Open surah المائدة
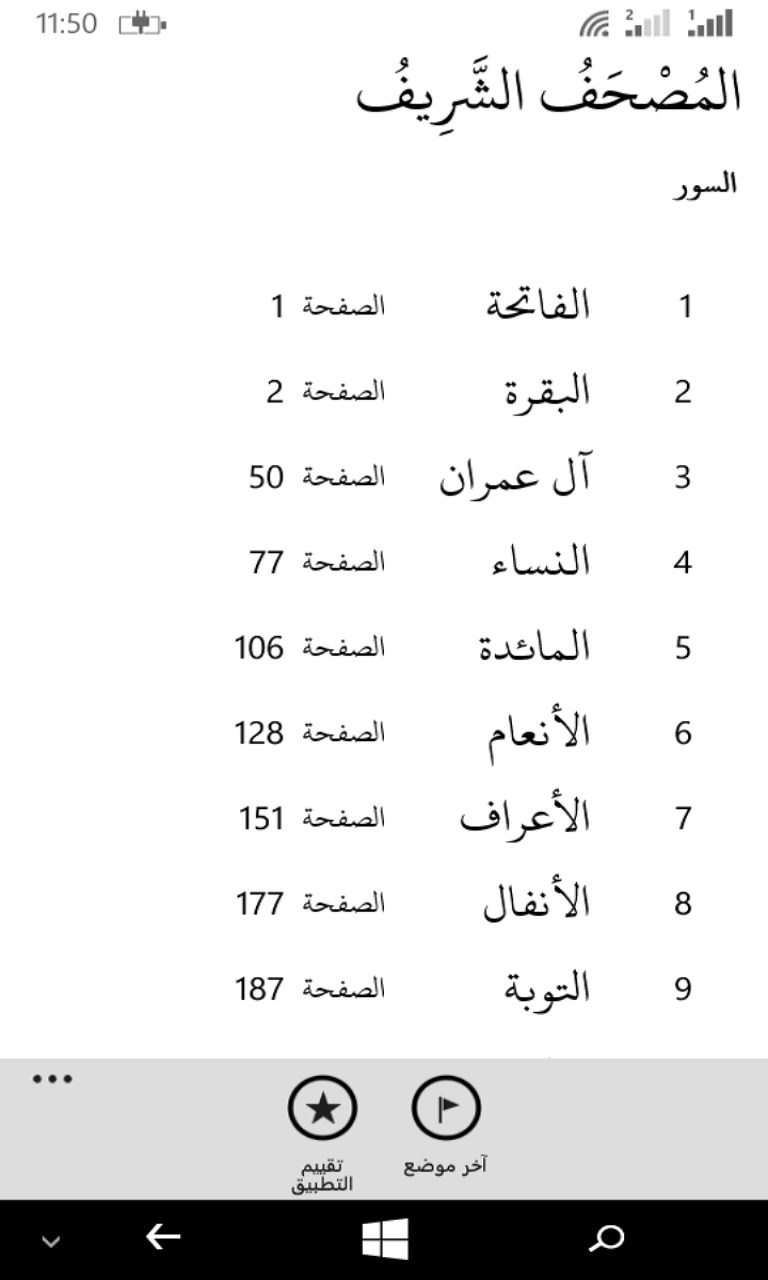Image resolution: width=768 pixels, height=1280 pixels. [x=534, y=649]
